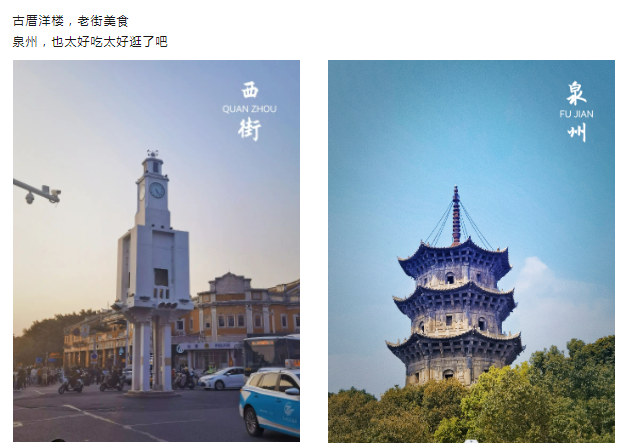This screenshot has height=448, width=644.
Task: Open the 西街 clock tower photo
Action: 156,250
